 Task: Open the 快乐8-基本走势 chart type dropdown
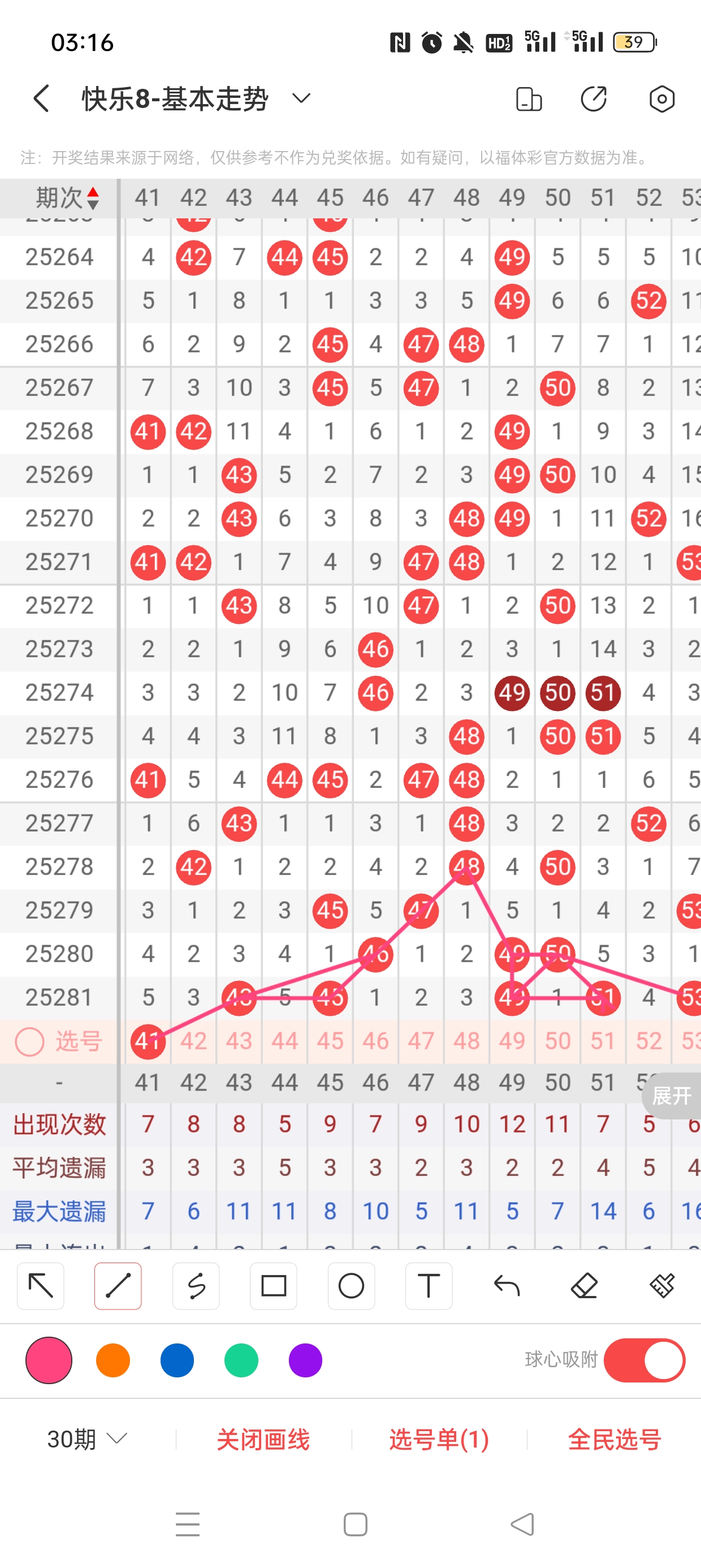(301, 98)
